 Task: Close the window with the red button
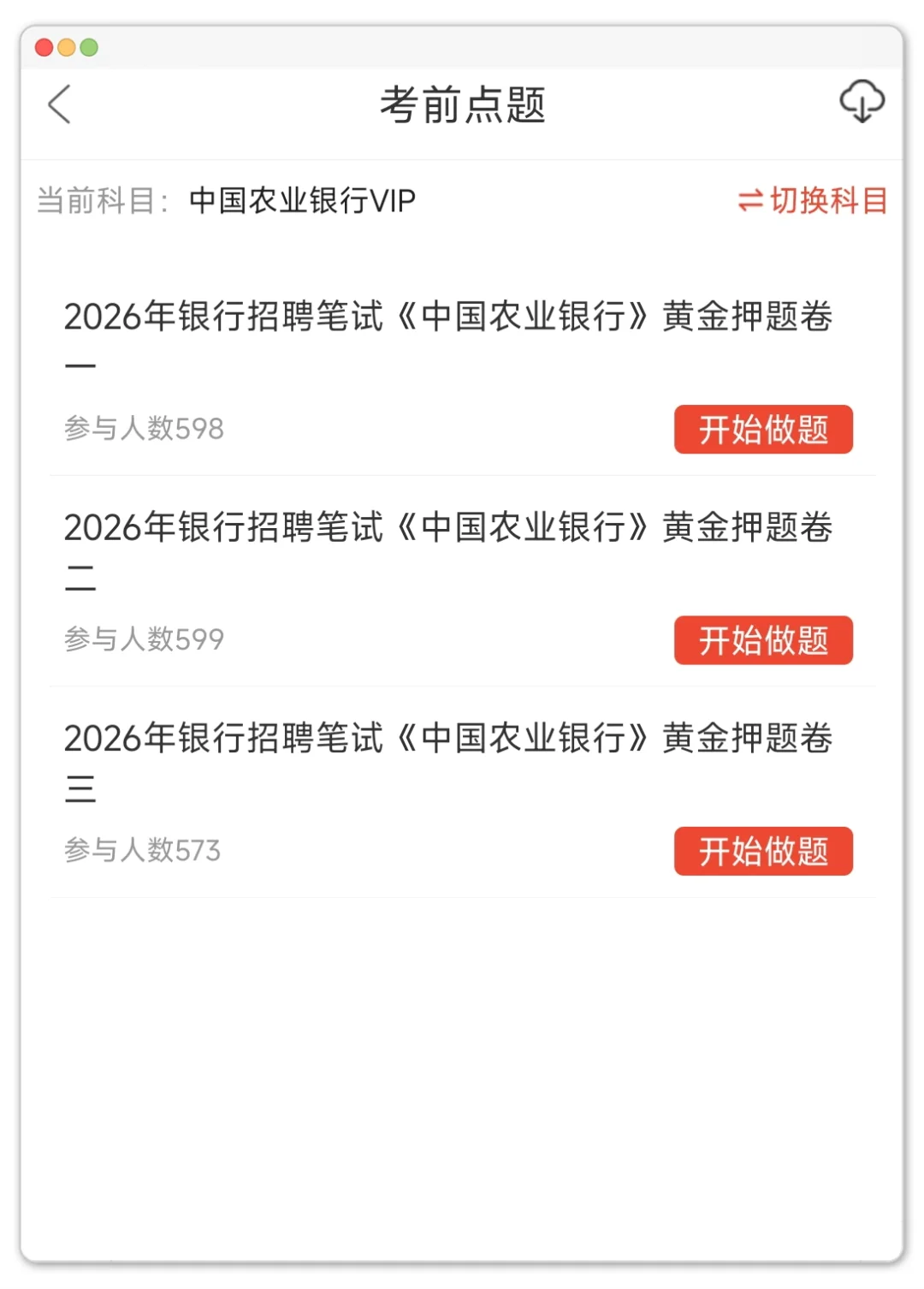(44, 48)
